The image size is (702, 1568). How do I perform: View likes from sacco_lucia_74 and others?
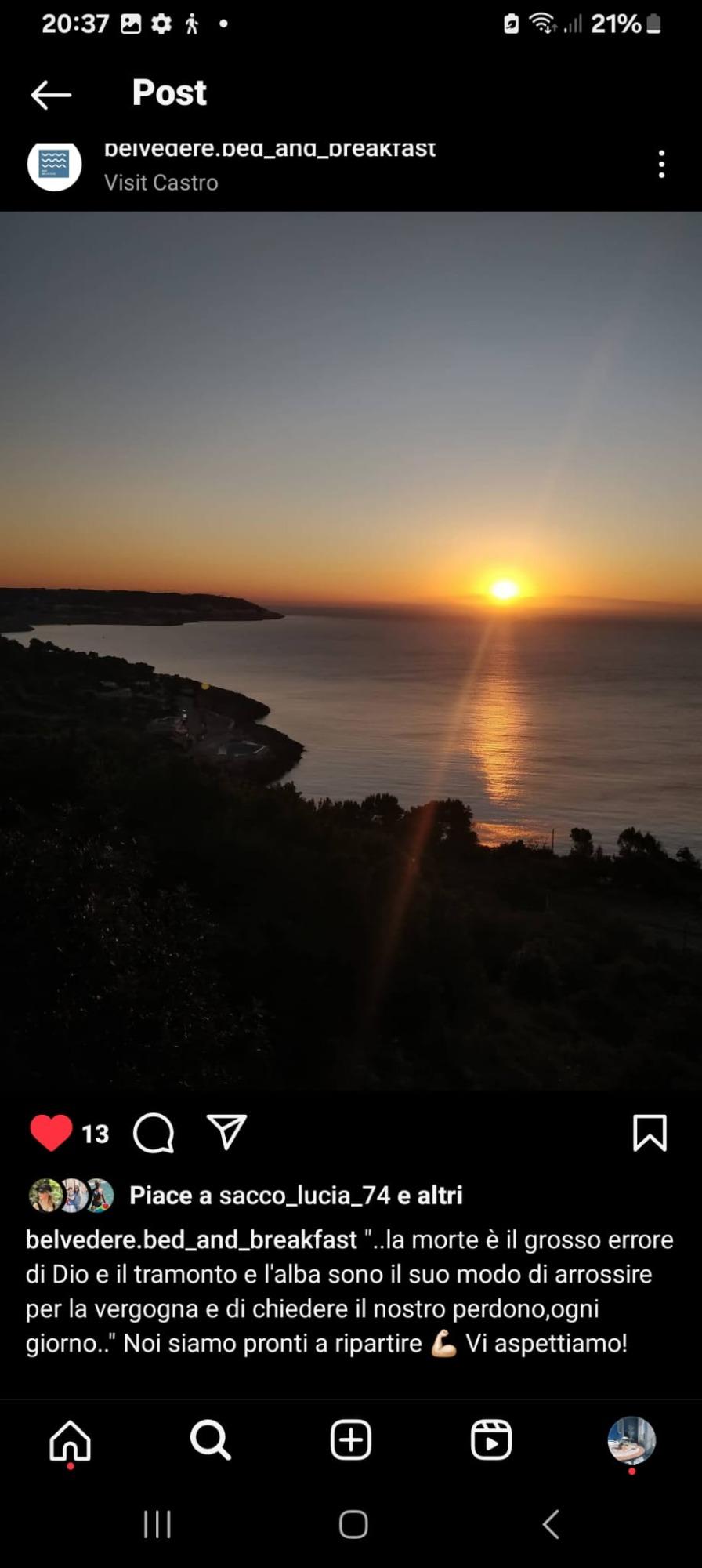(x=295, y=1195)
